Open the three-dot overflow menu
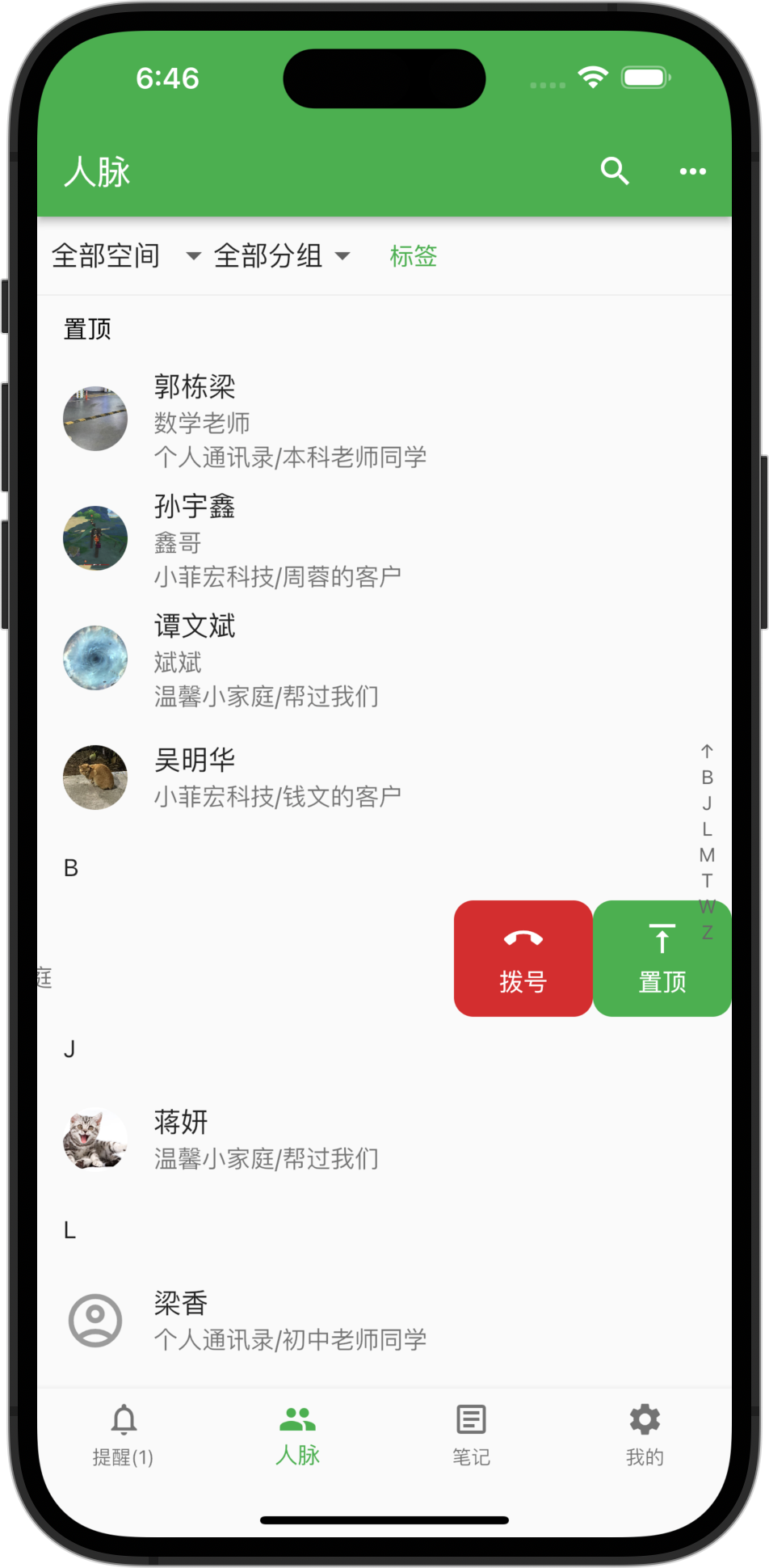The height and width of the screenshot is (1568, 769). click(x=692, y=171)
